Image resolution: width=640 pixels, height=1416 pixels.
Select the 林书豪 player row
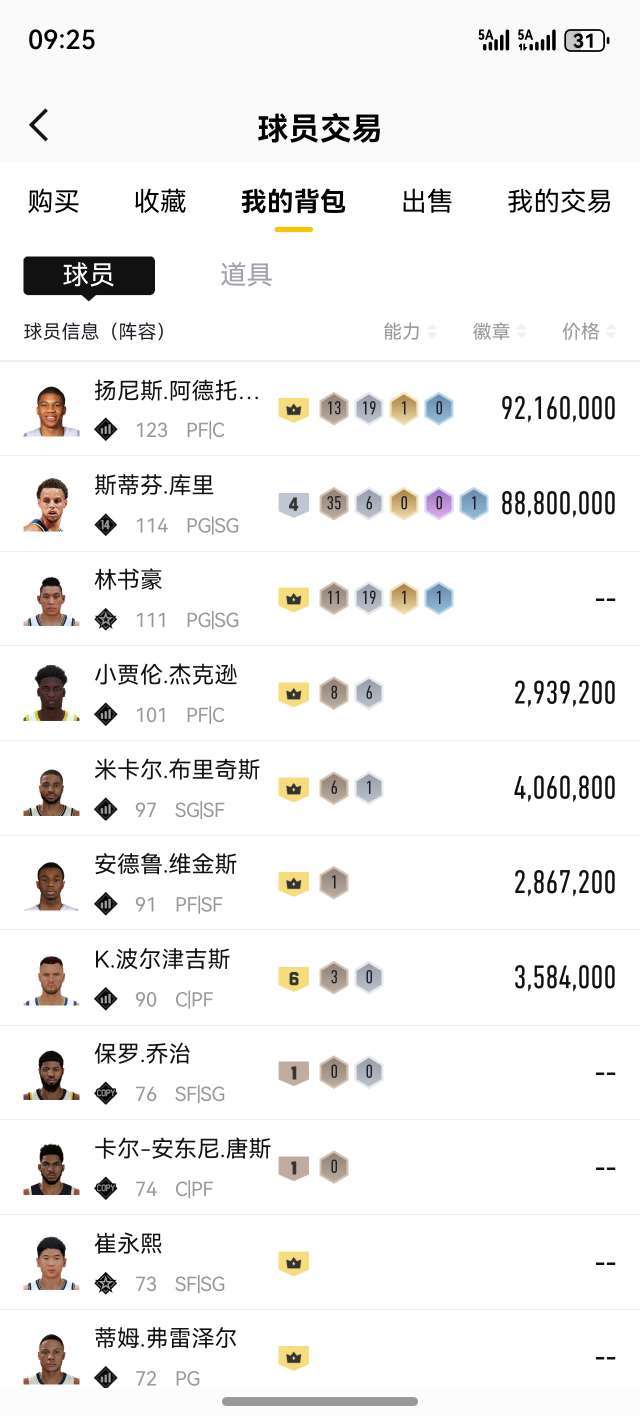320,598
